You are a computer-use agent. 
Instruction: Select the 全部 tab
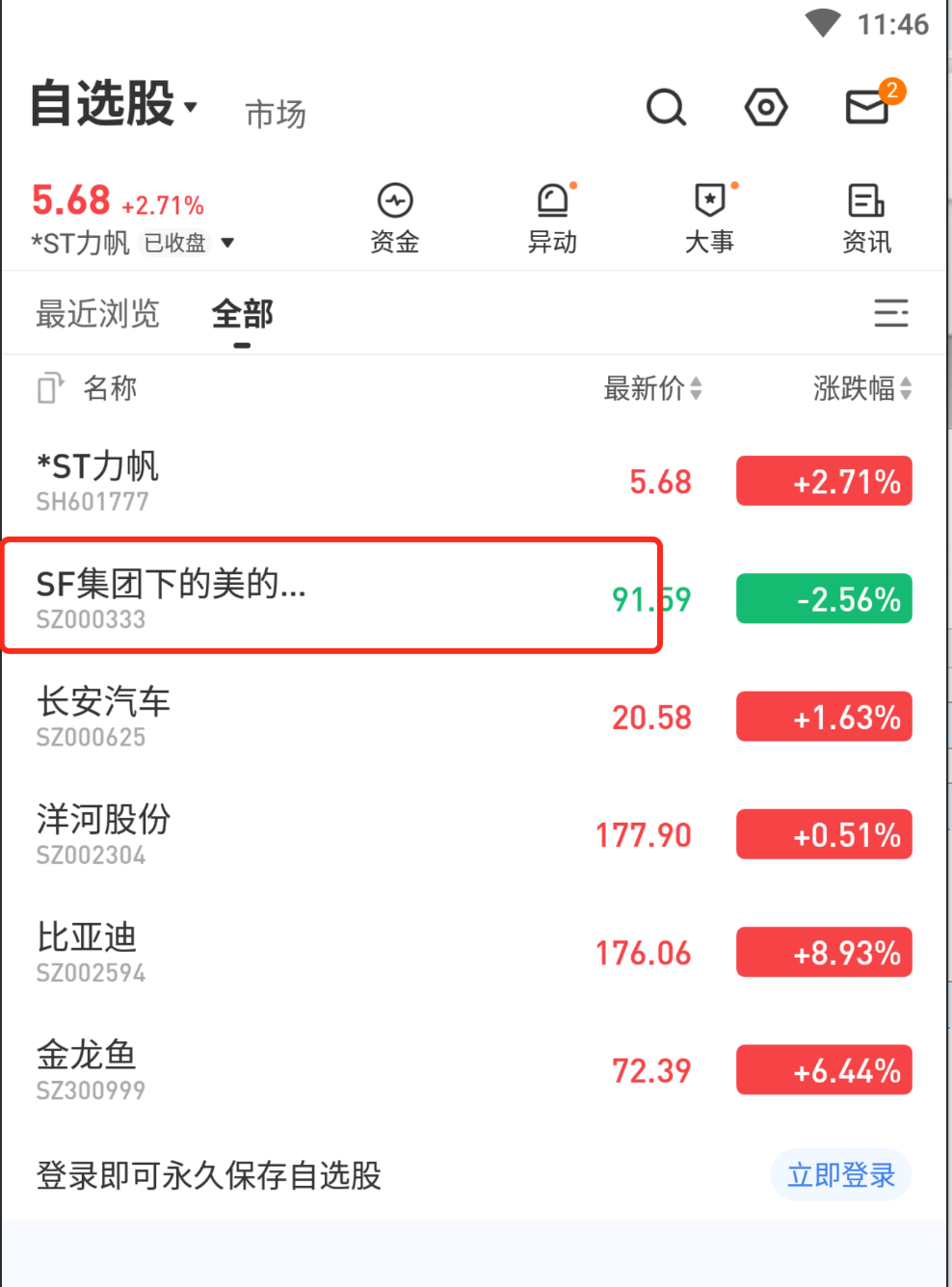tap(242, 314)
